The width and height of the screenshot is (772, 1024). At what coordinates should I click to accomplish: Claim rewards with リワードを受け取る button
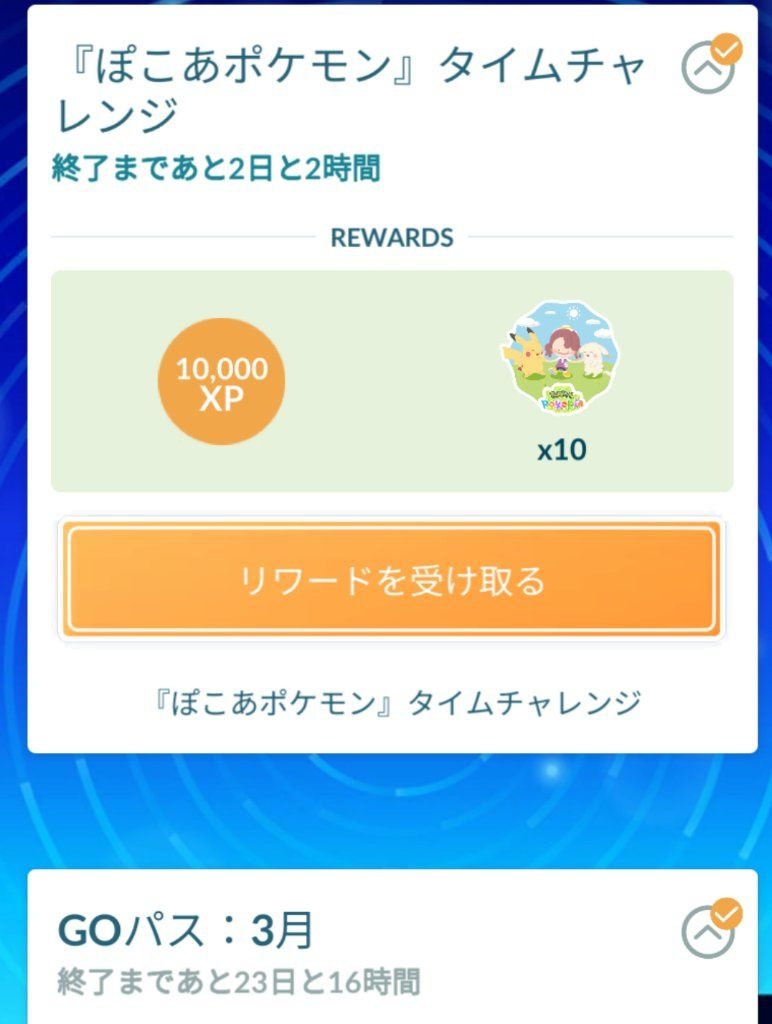coord(391,580)
